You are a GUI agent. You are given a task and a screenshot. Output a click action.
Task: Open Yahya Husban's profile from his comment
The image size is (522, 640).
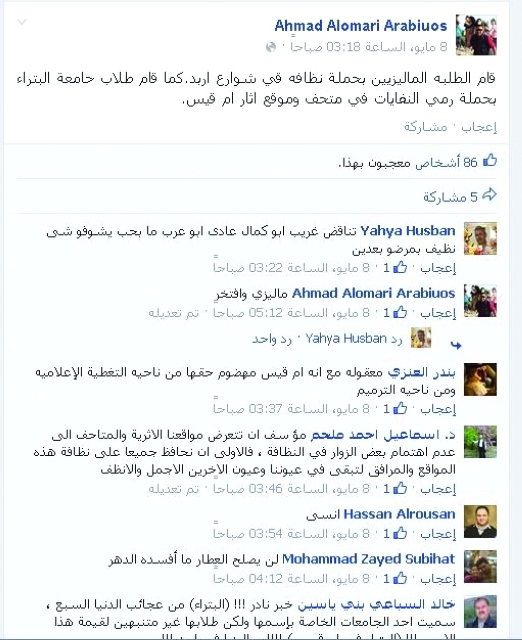(408, 231)
